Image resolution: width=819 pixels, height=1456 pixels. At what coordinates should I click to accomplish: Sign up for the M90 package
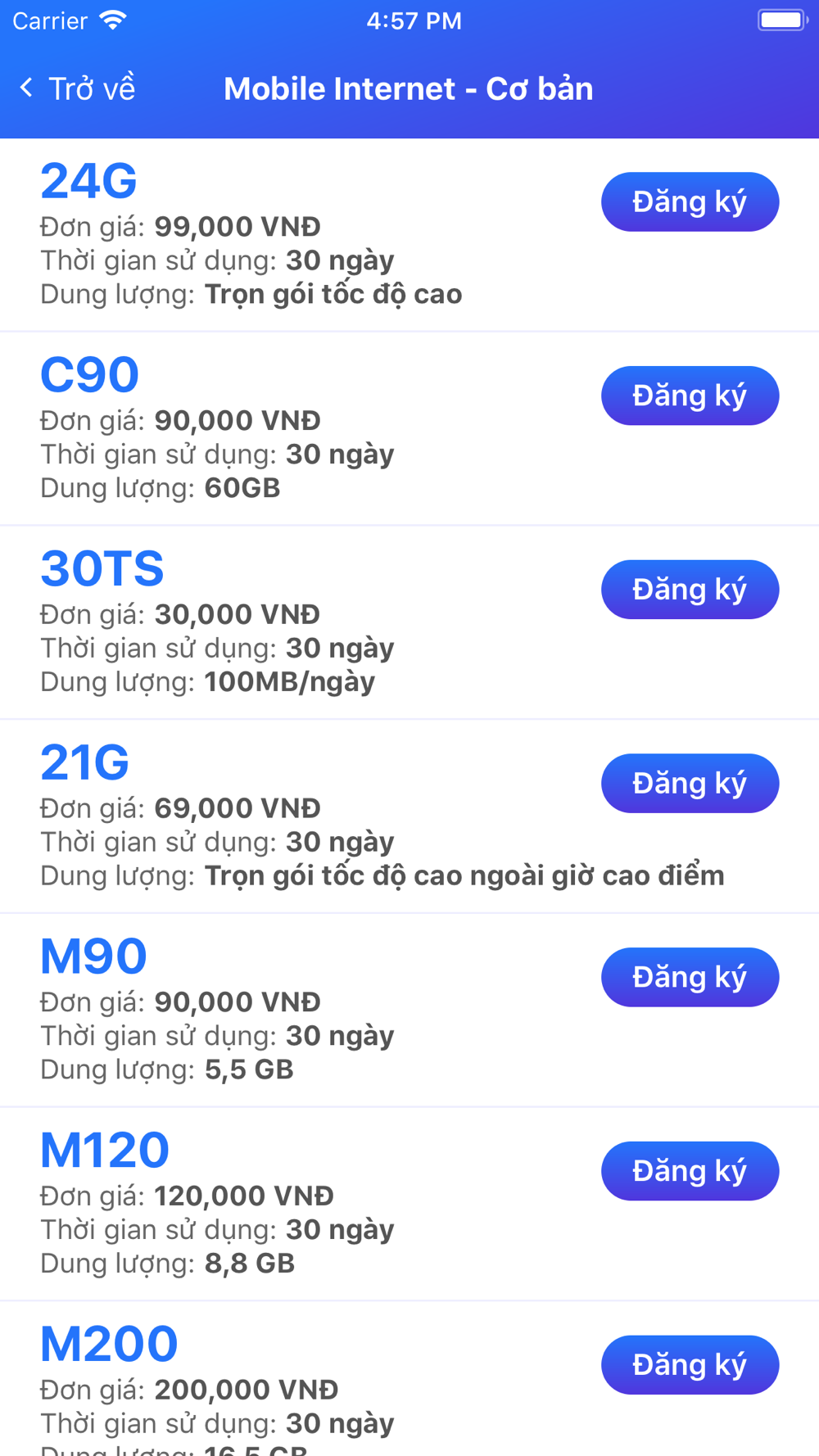coord(690,977)
